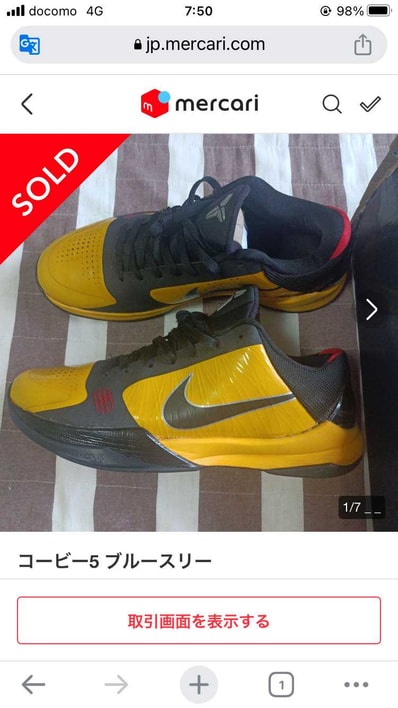Open the checkmark to-do icon
Screen dimensions: 398x708
[370, 104]
